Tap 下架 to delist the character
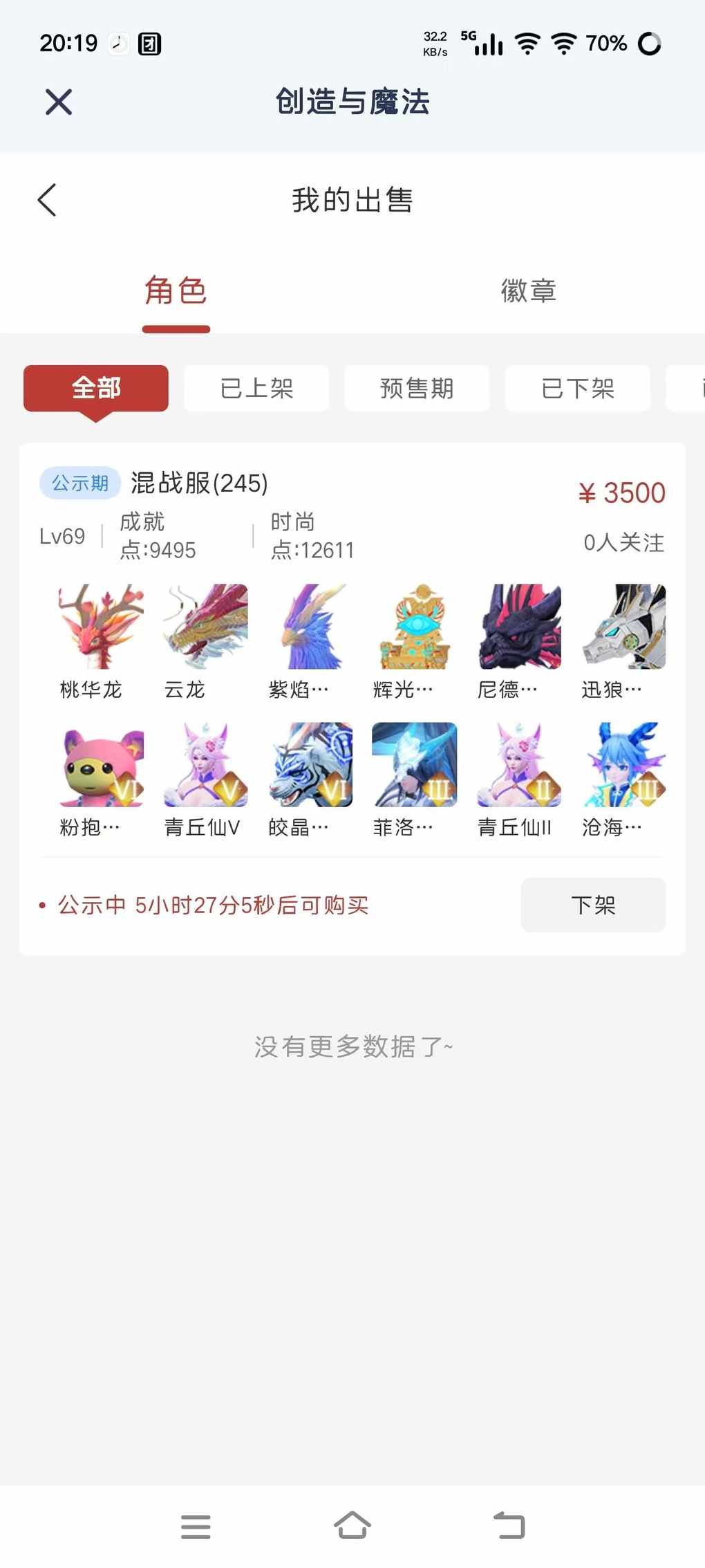This screenshot has height=1568, width=705. [x=593, y=905]
